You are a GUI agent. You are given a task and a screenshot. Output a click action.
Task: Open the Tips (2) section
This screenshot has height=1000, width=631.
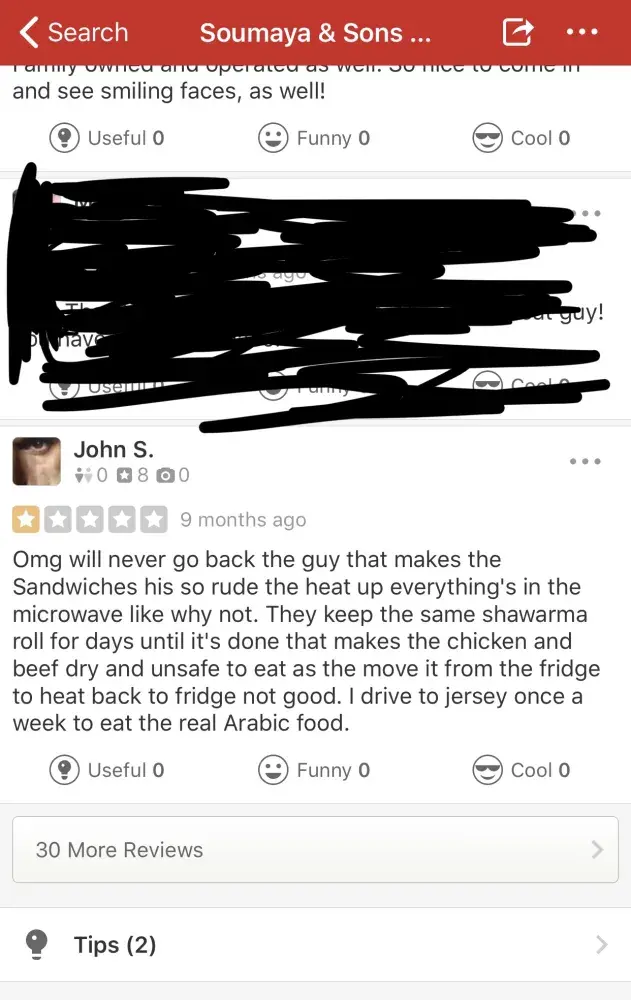315,944
